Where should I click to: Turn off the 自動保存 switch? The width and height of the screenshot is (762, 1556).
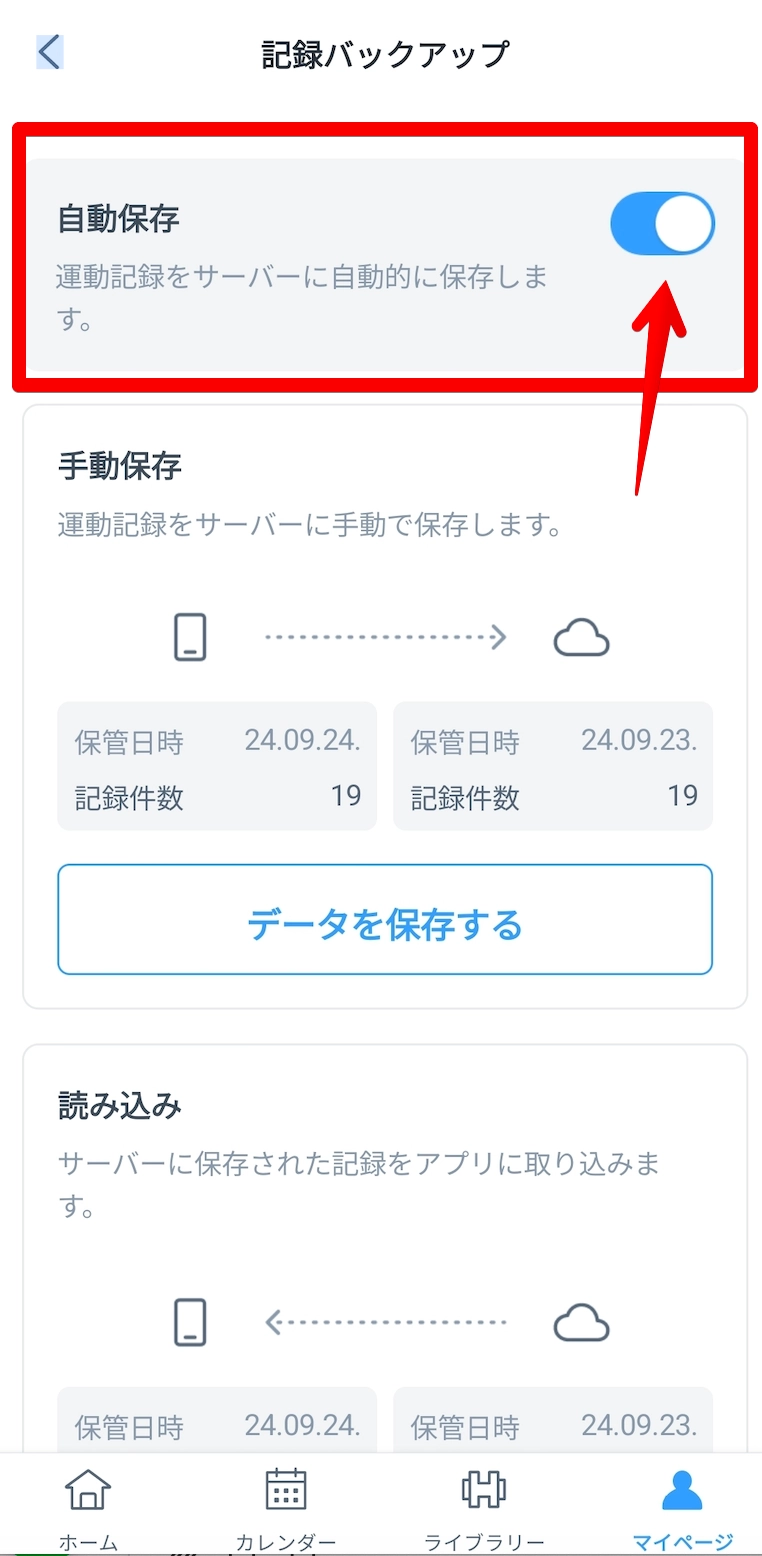662,225
